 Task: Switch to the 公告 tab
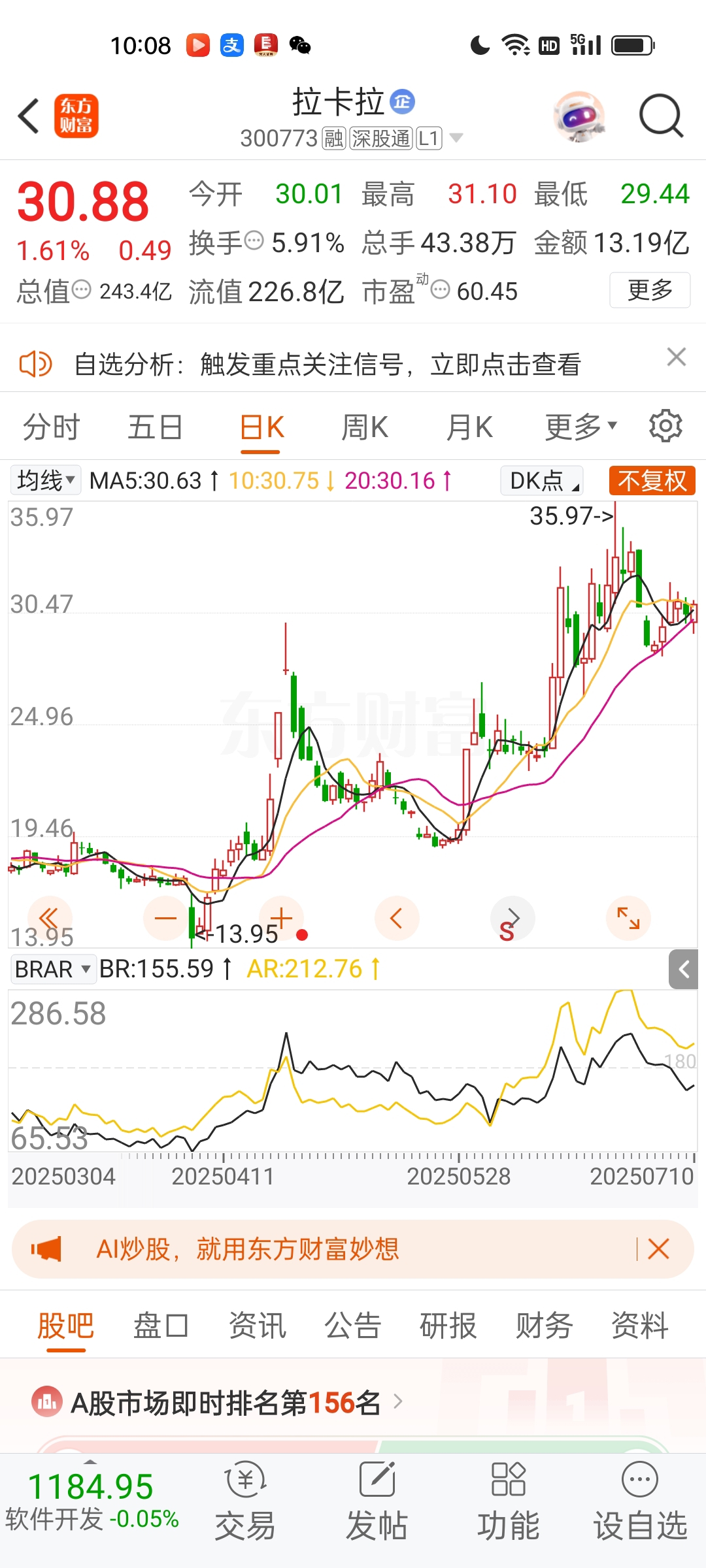tap(352, 1326)
